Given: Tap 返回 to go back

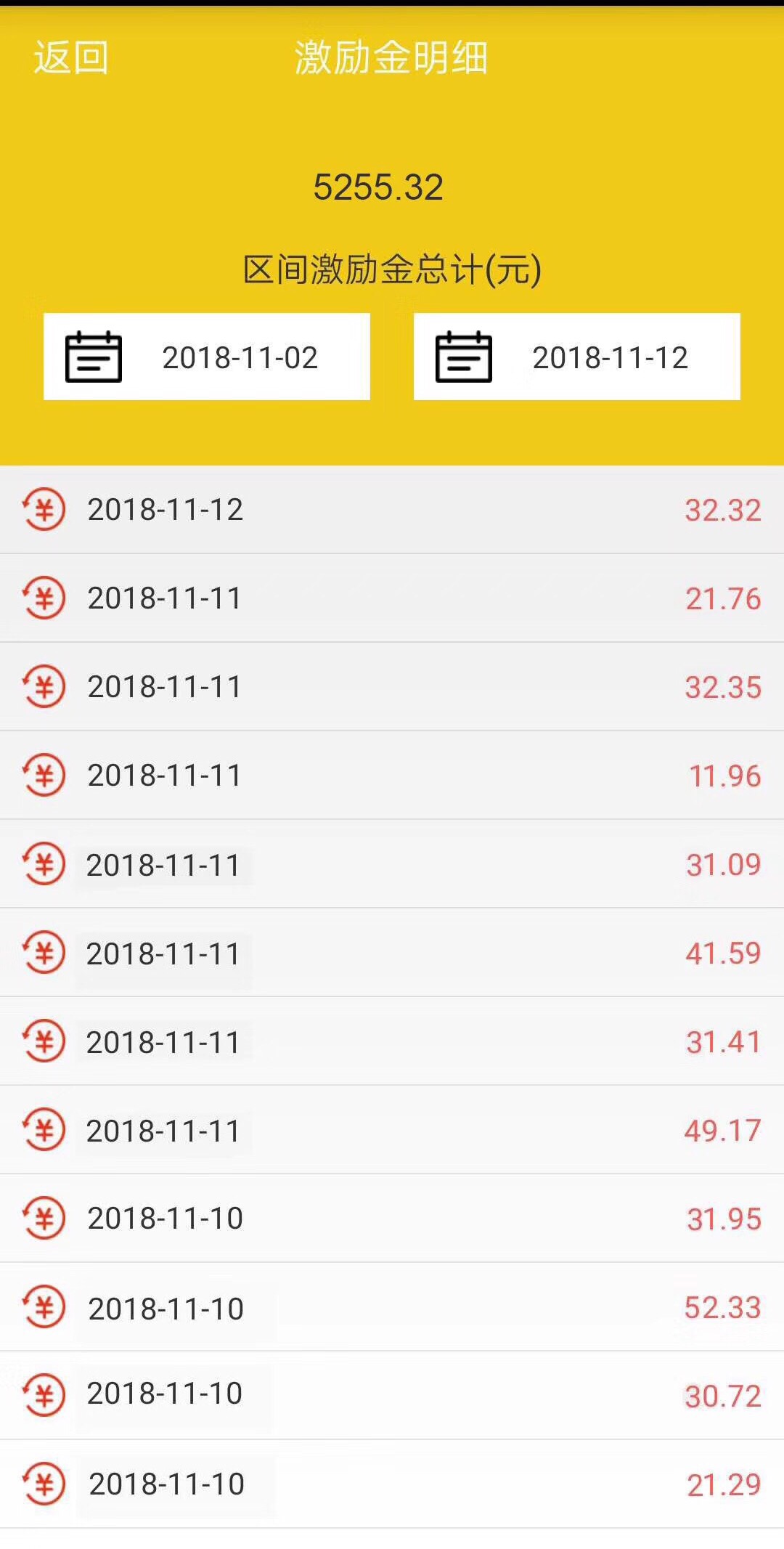Looking at the screenshot, I should tap(71, 57).
